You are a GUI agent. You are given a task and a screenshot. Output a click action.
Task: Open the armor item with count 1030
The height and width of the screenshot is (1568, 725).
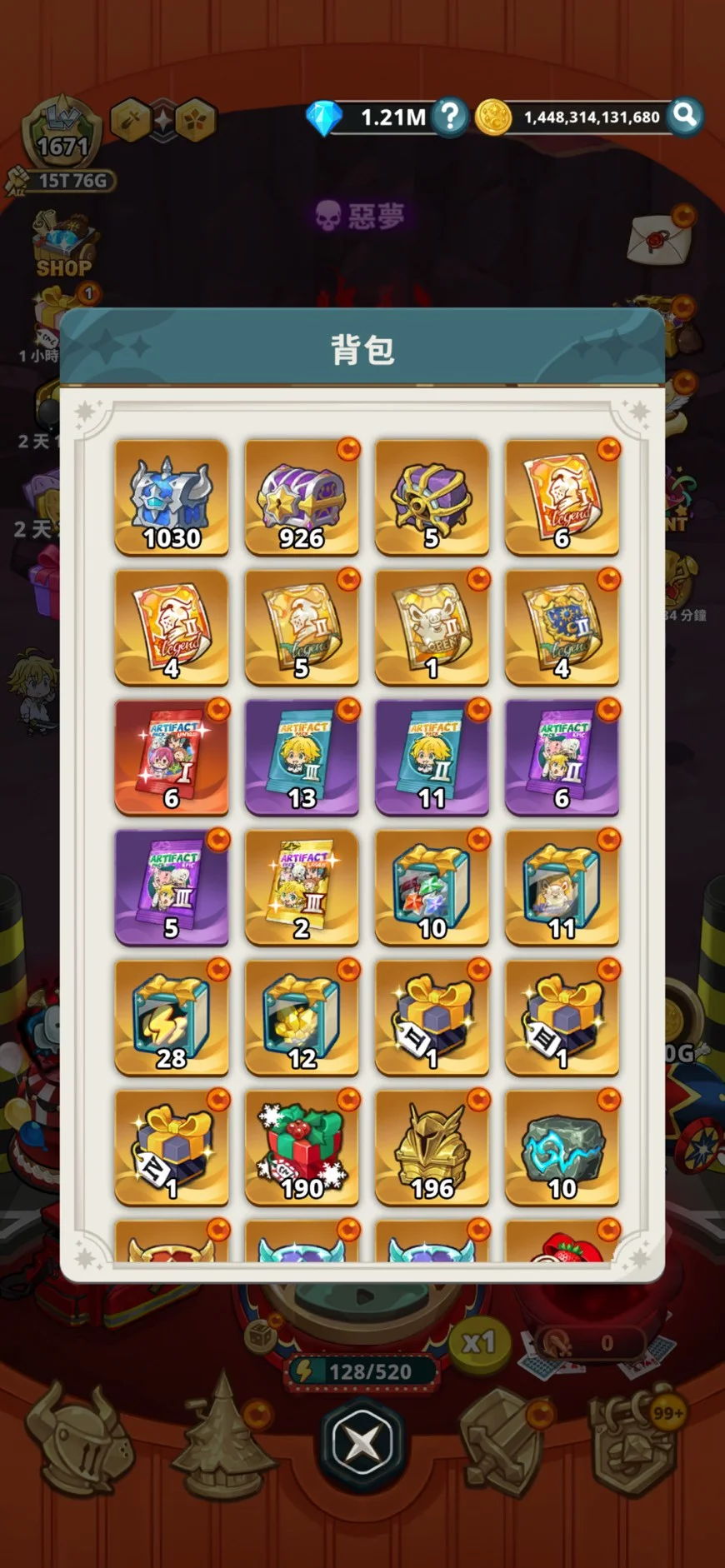(171, 497)
